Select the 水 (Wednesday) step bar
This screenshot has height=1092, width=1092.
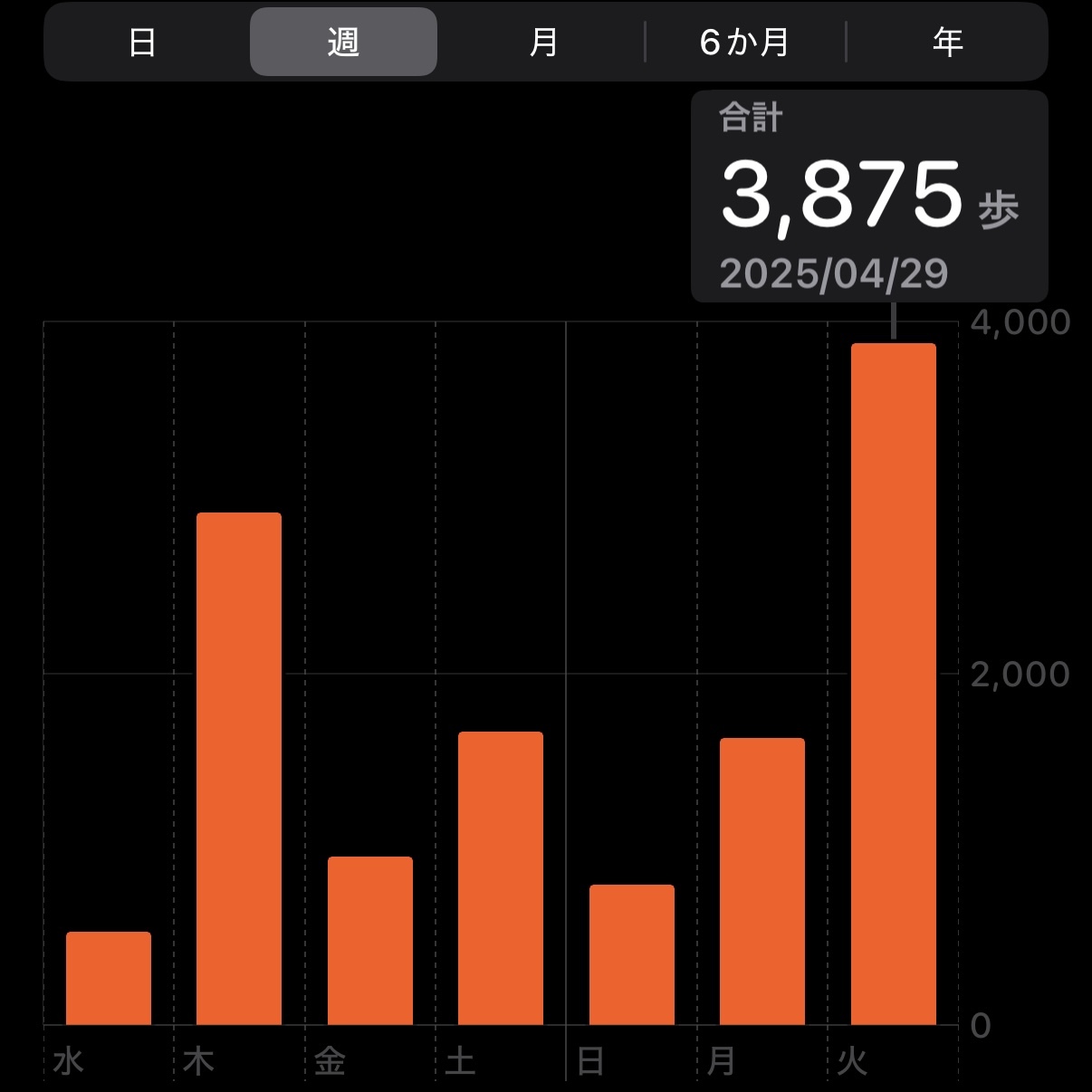[x=109, y=978]
